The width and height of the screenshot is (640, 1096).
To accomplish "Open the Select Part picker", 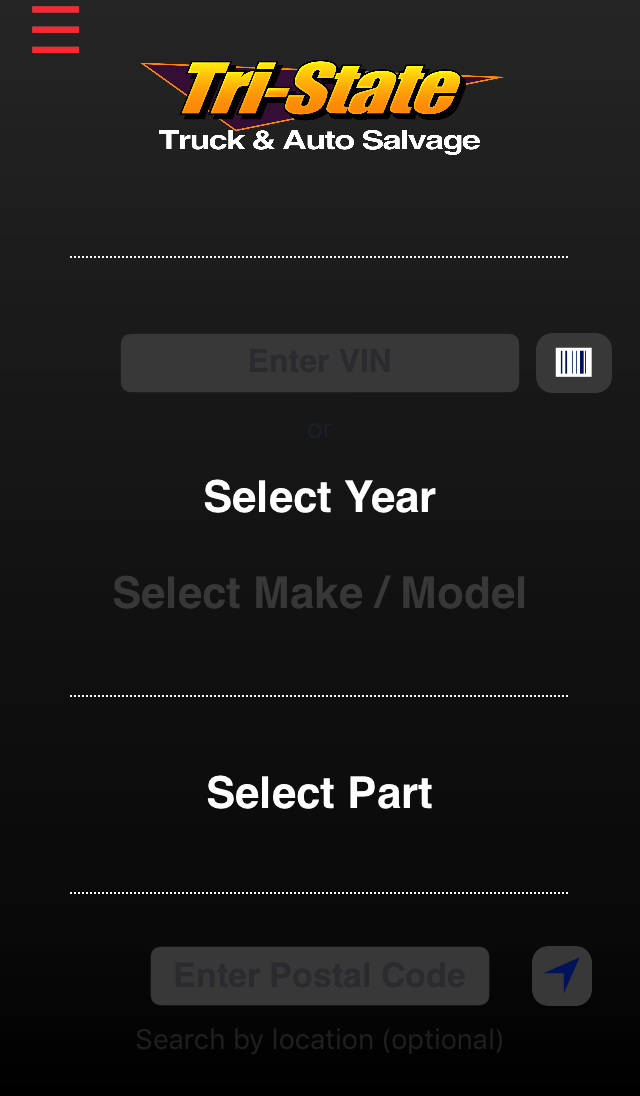I will (x=319, y=793).
